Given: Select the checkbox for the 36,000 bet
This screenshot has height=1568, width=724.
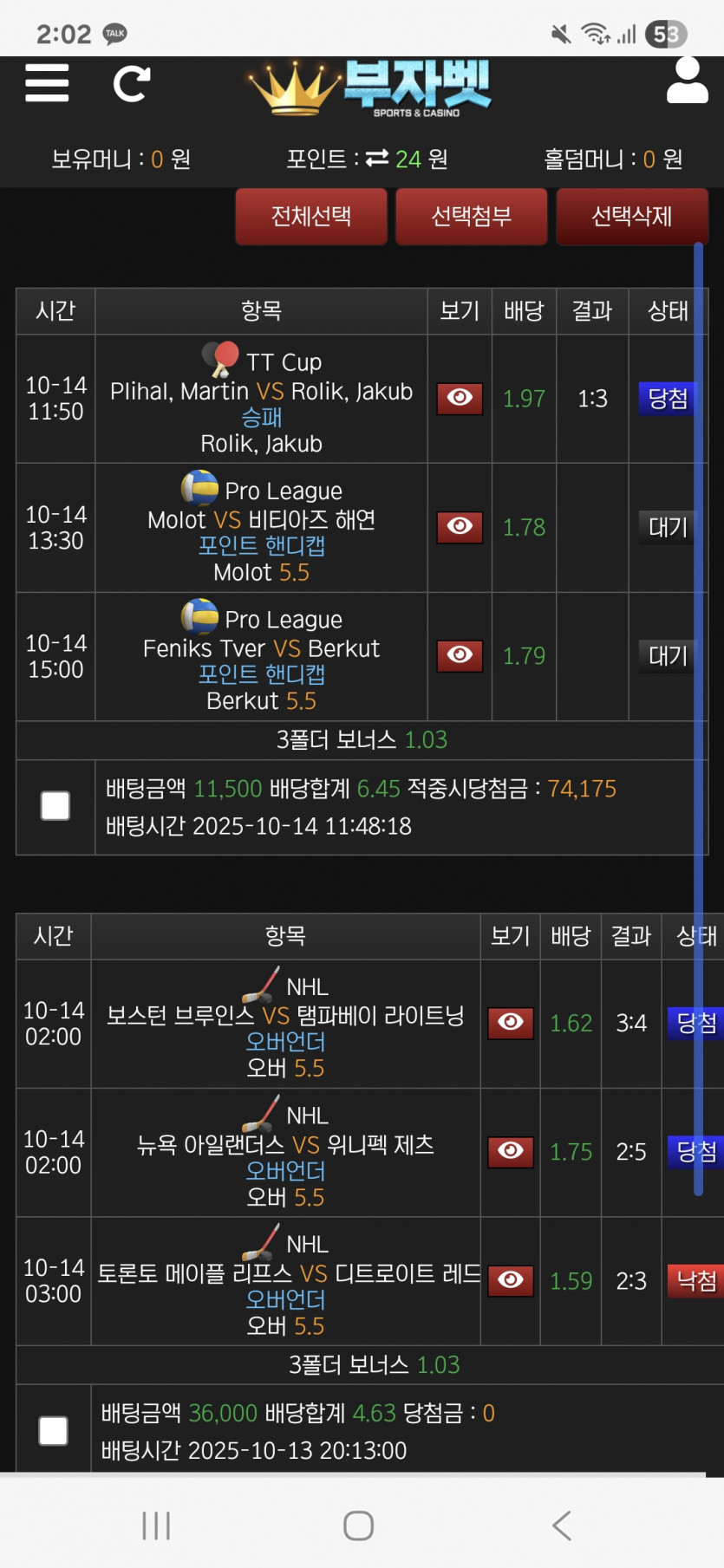Looking at the screenshot, I should [54, 1430].
